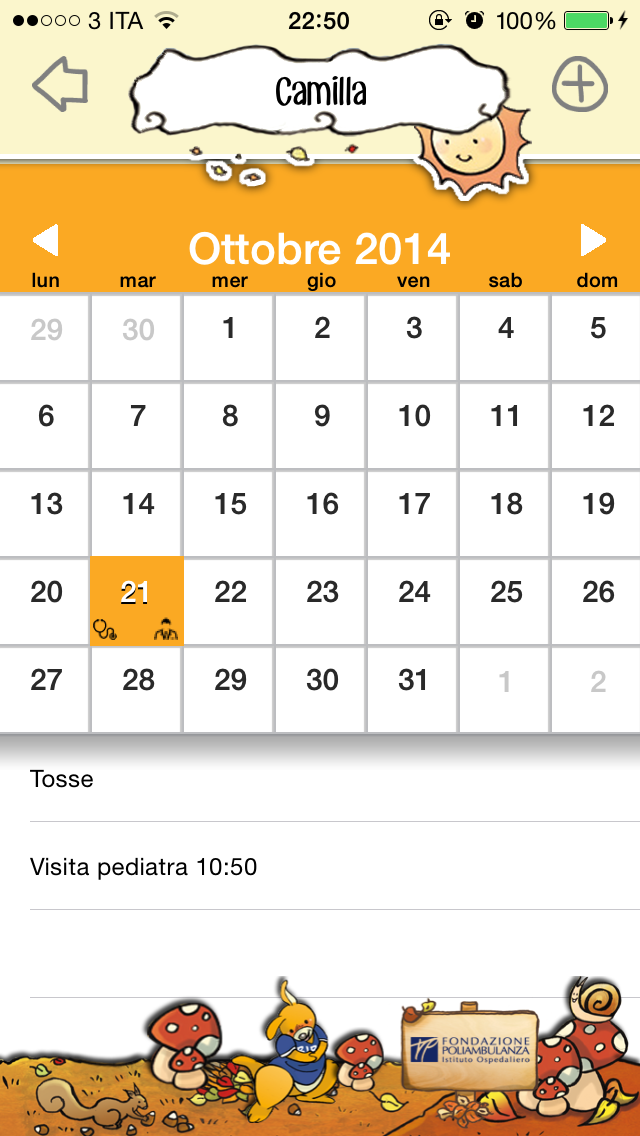Pick October 1 in the calendar
Viewport: 640px width, 1136px height.
[x=229, y=337]
